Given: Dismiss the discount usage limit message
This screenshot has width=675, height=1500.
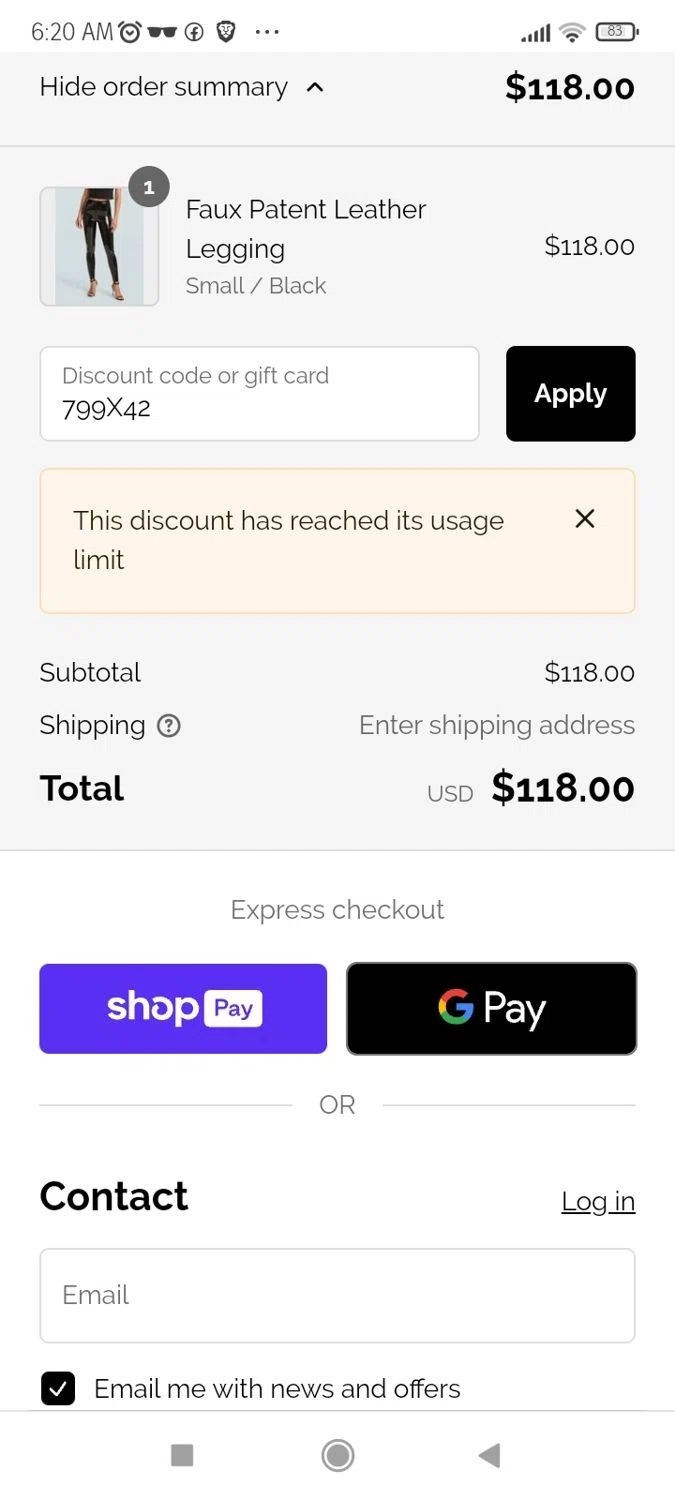Looking at the screenshot, I should tap(585, 518).
